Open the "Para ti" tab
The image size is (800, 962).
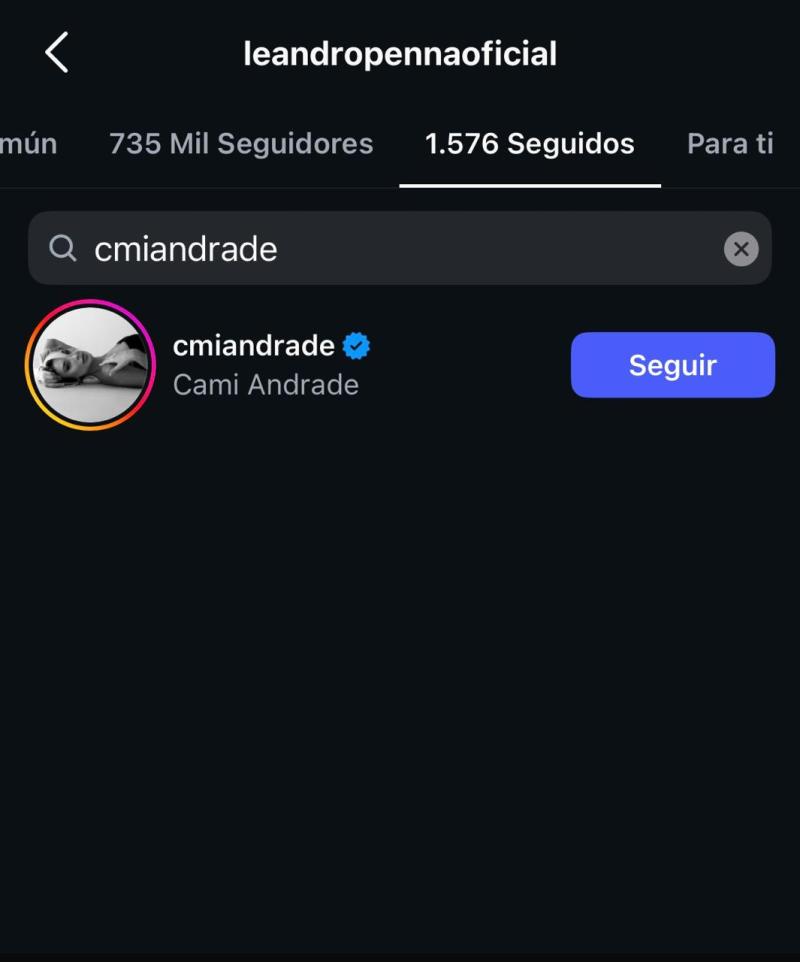[x=729, y=143]
